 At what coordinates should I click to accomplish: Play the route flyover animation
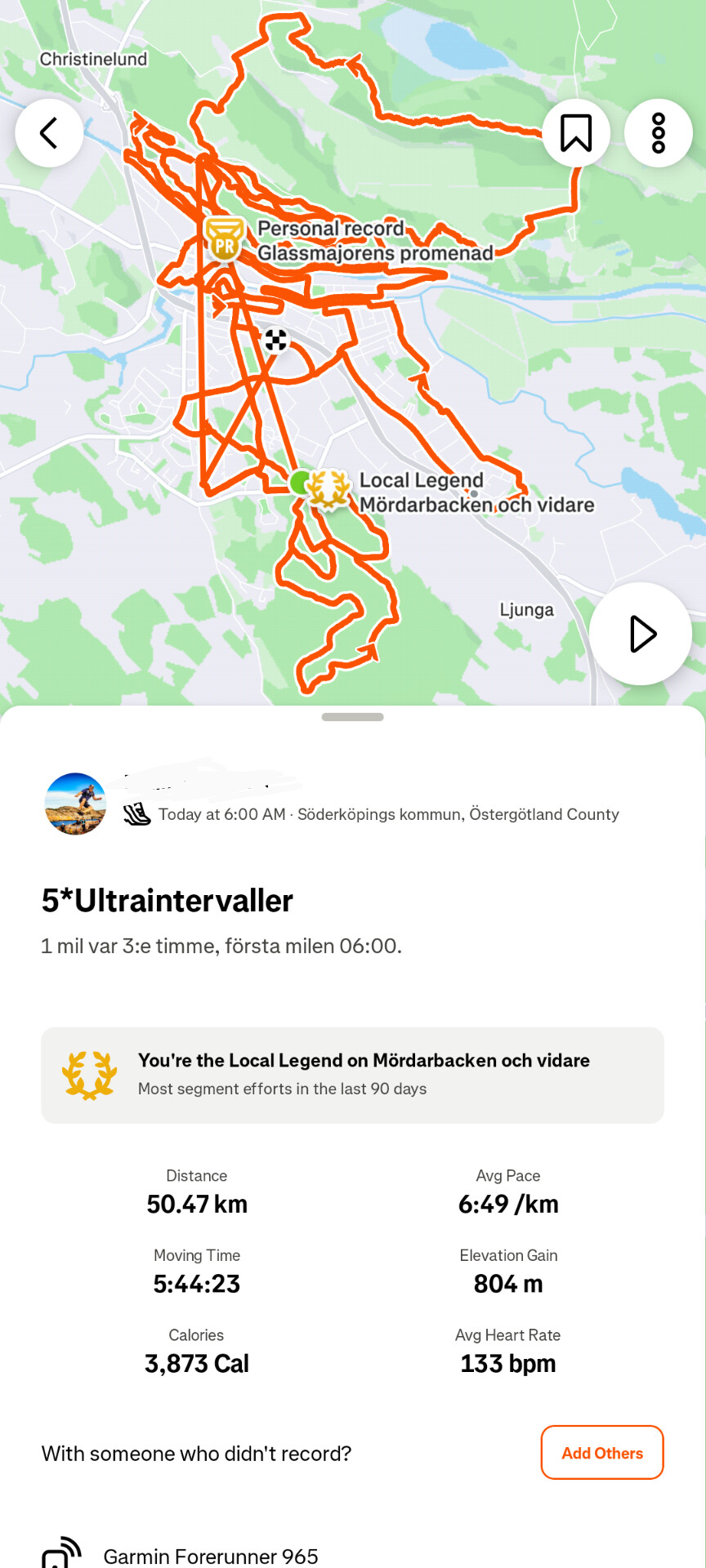tap(641, 634)
